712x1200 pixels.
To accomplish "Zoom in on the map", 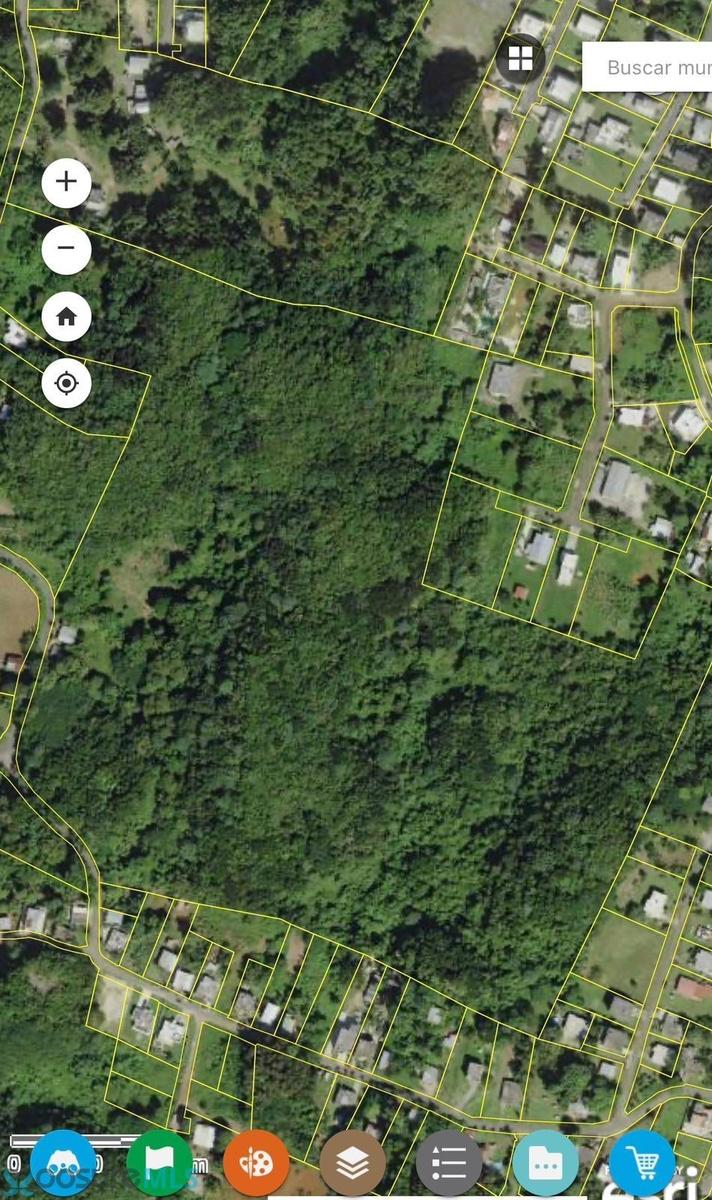I will 66,182.
